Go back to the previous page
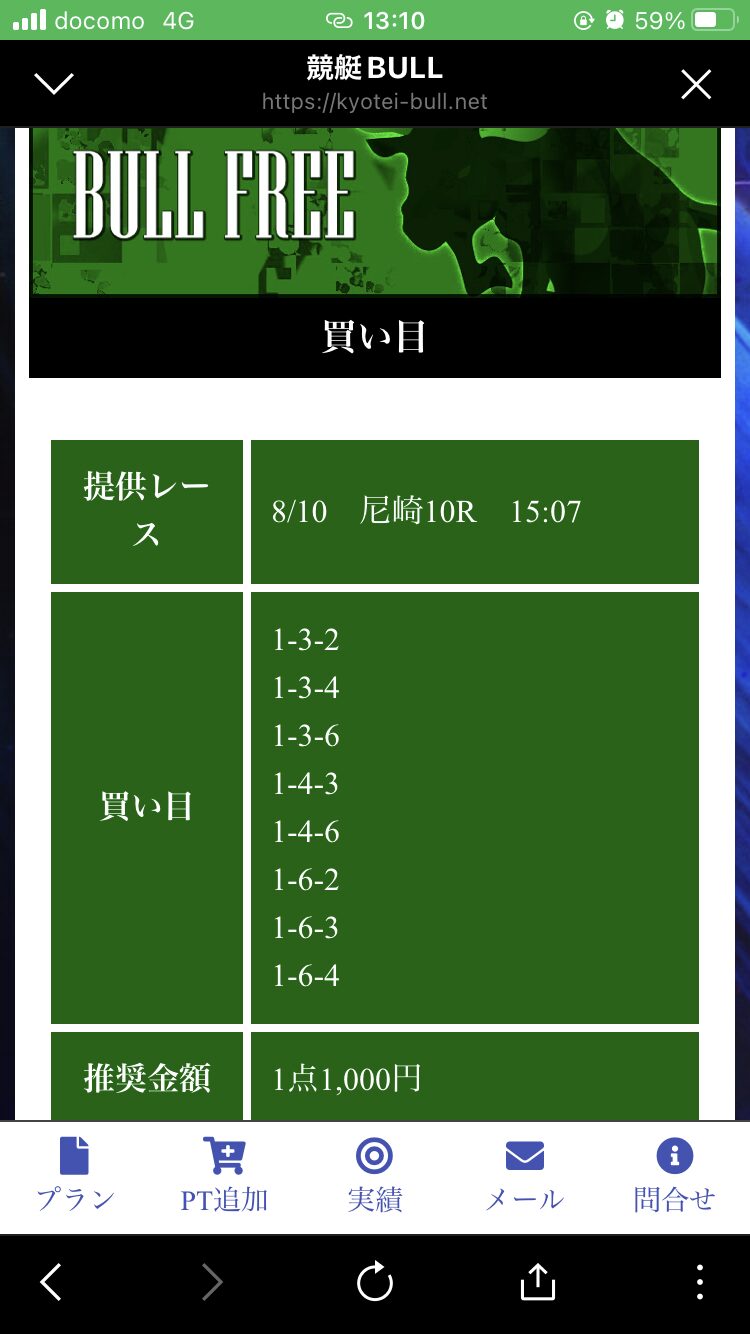 [51, 1282]
